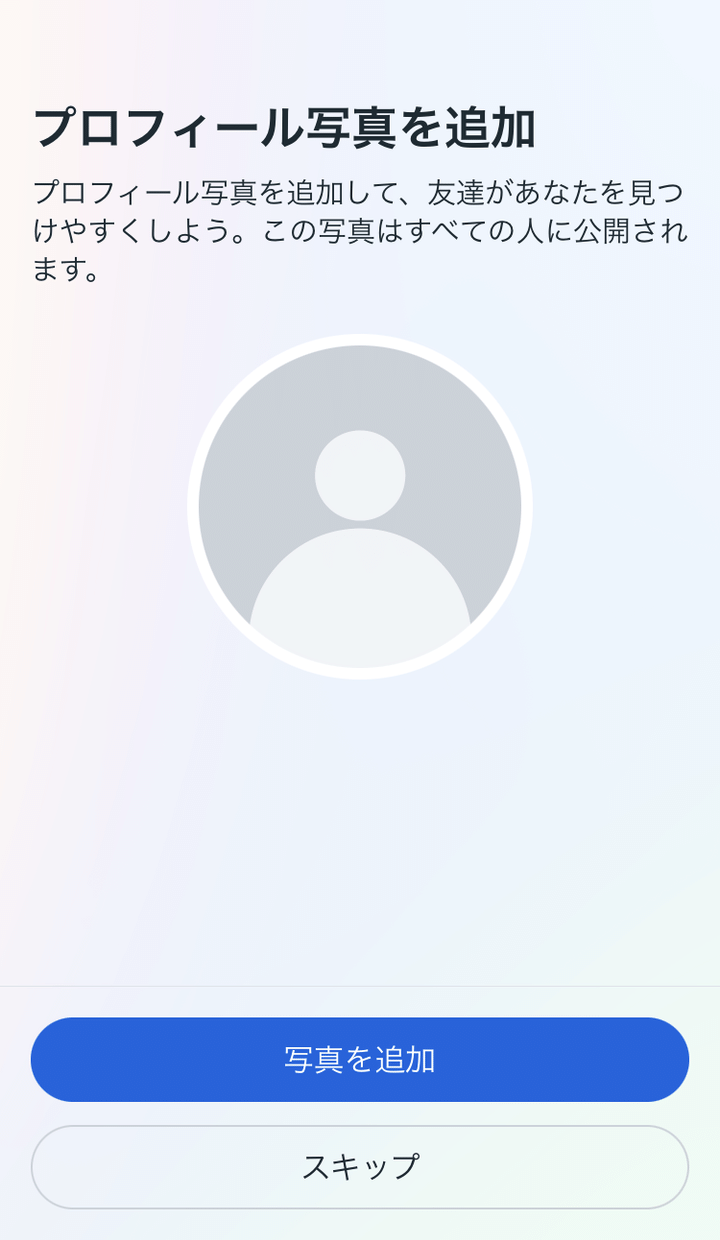Tap the empty profile photo placeholder
The height and width of the screenshot is (1240, 720).
point(360,507)
